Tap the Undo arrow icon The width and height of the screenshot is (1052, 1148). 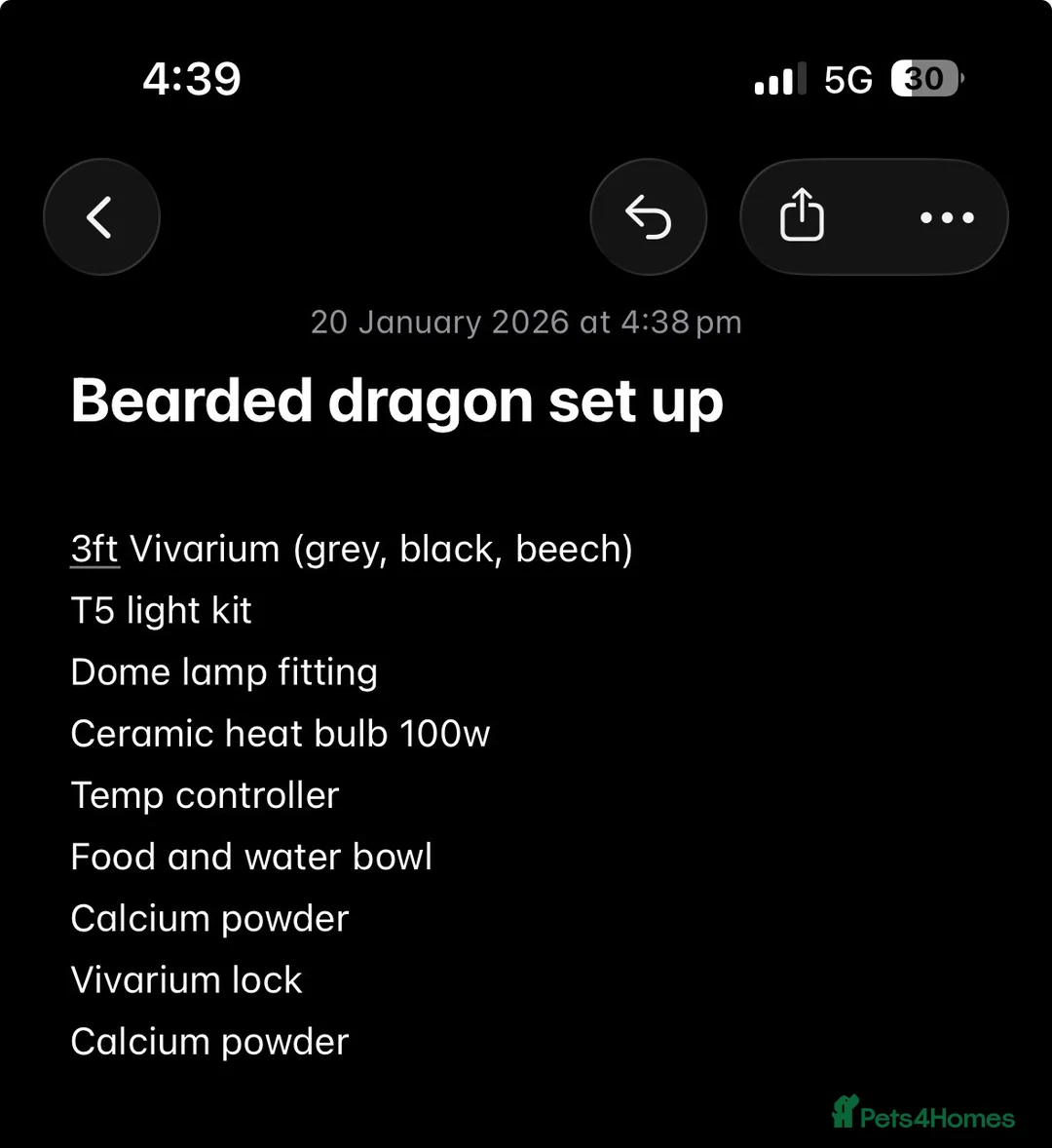pyautogui.click(x=649, y=216)
